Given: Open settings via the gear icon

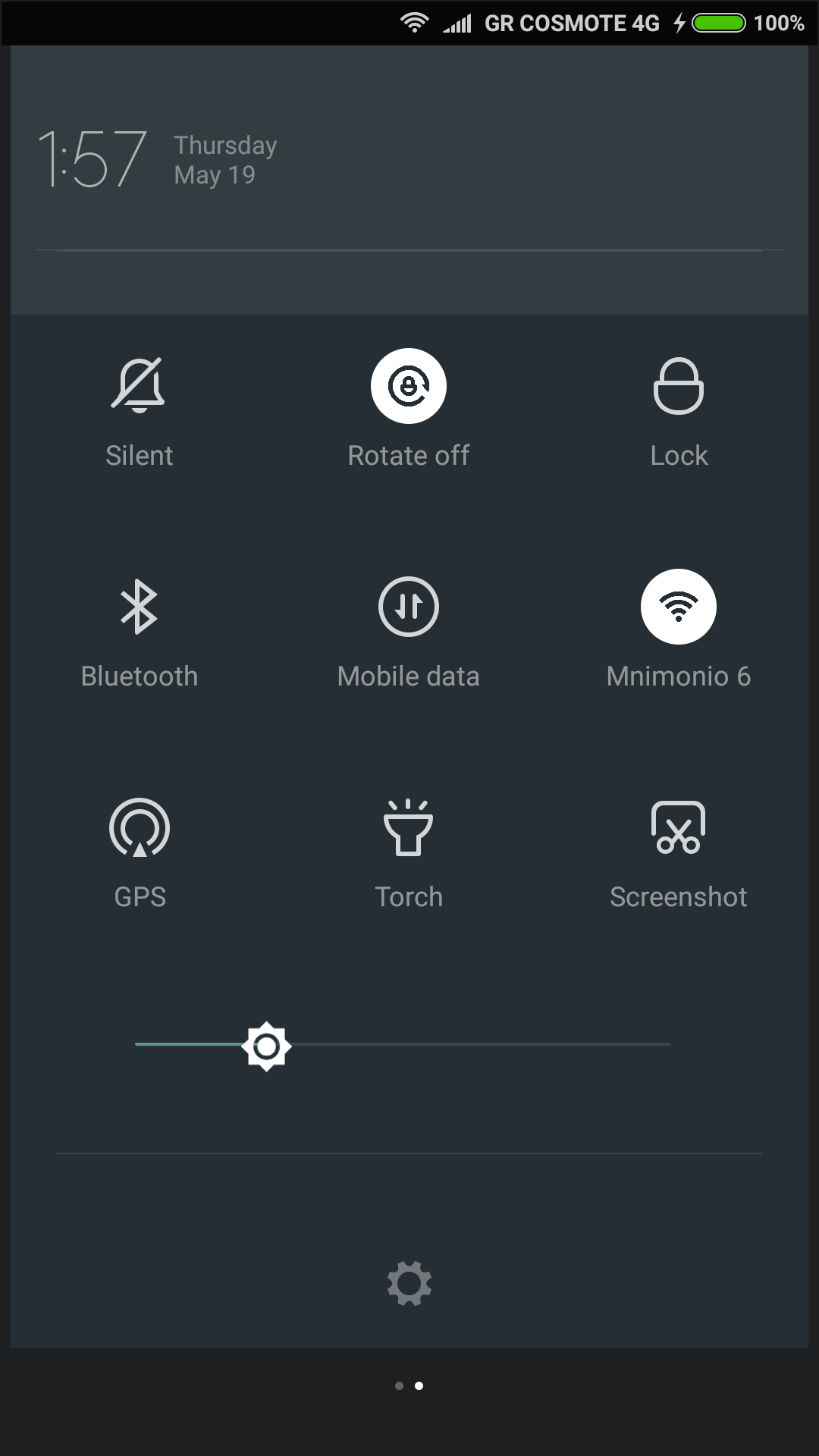Looking at the screenshot, I should coord(409,1283).
